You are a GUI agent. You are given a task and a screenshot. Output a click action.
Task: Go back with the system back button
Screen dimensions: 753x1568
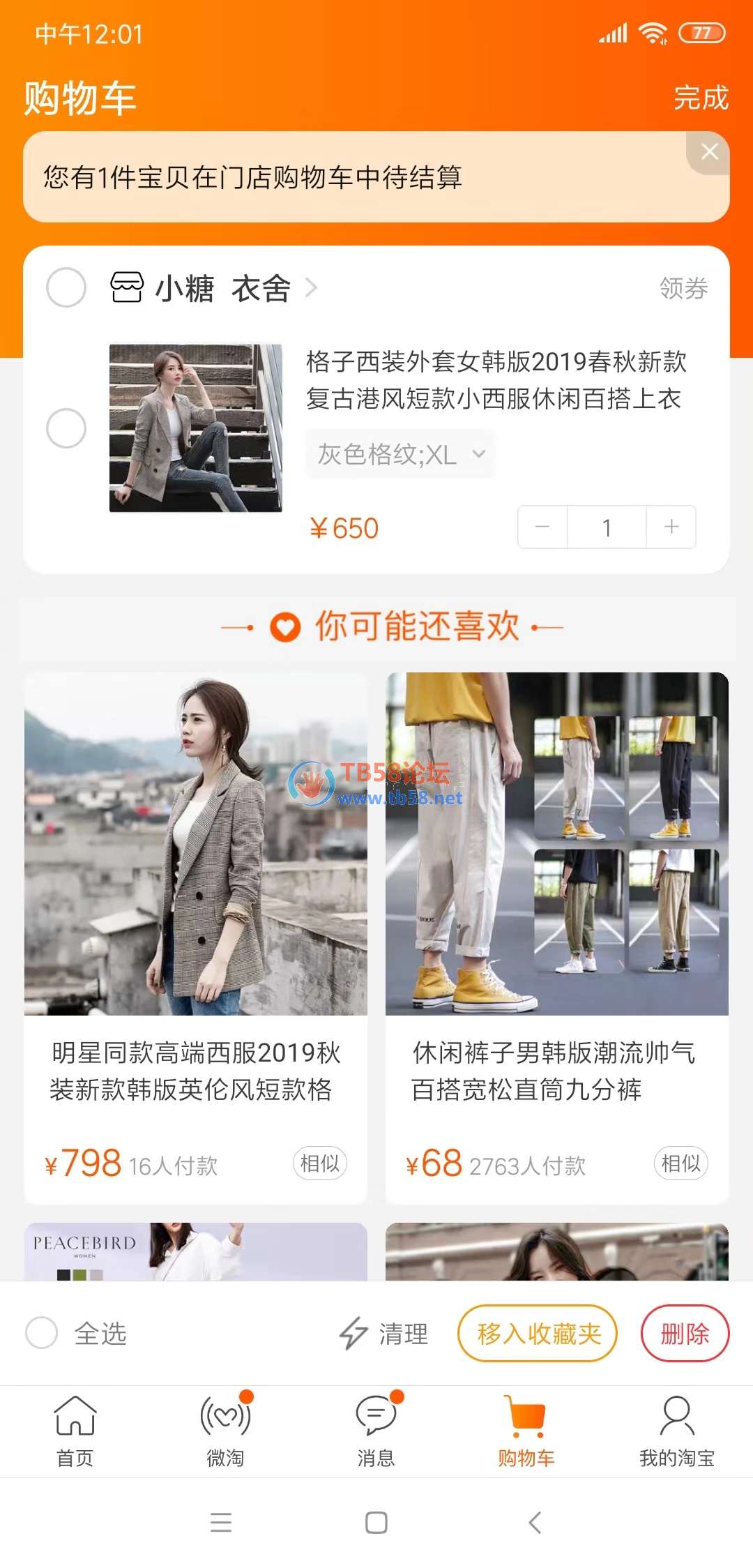pos(535,1522)
